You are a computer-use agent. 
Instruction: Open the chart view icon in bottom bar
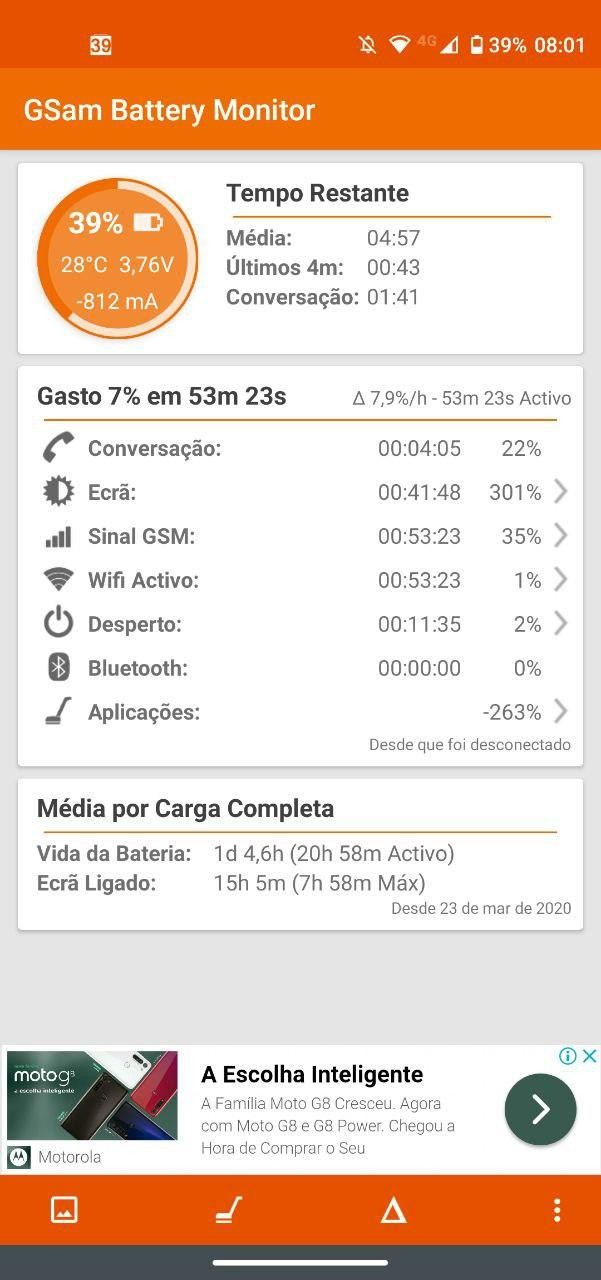[64, 1210]
